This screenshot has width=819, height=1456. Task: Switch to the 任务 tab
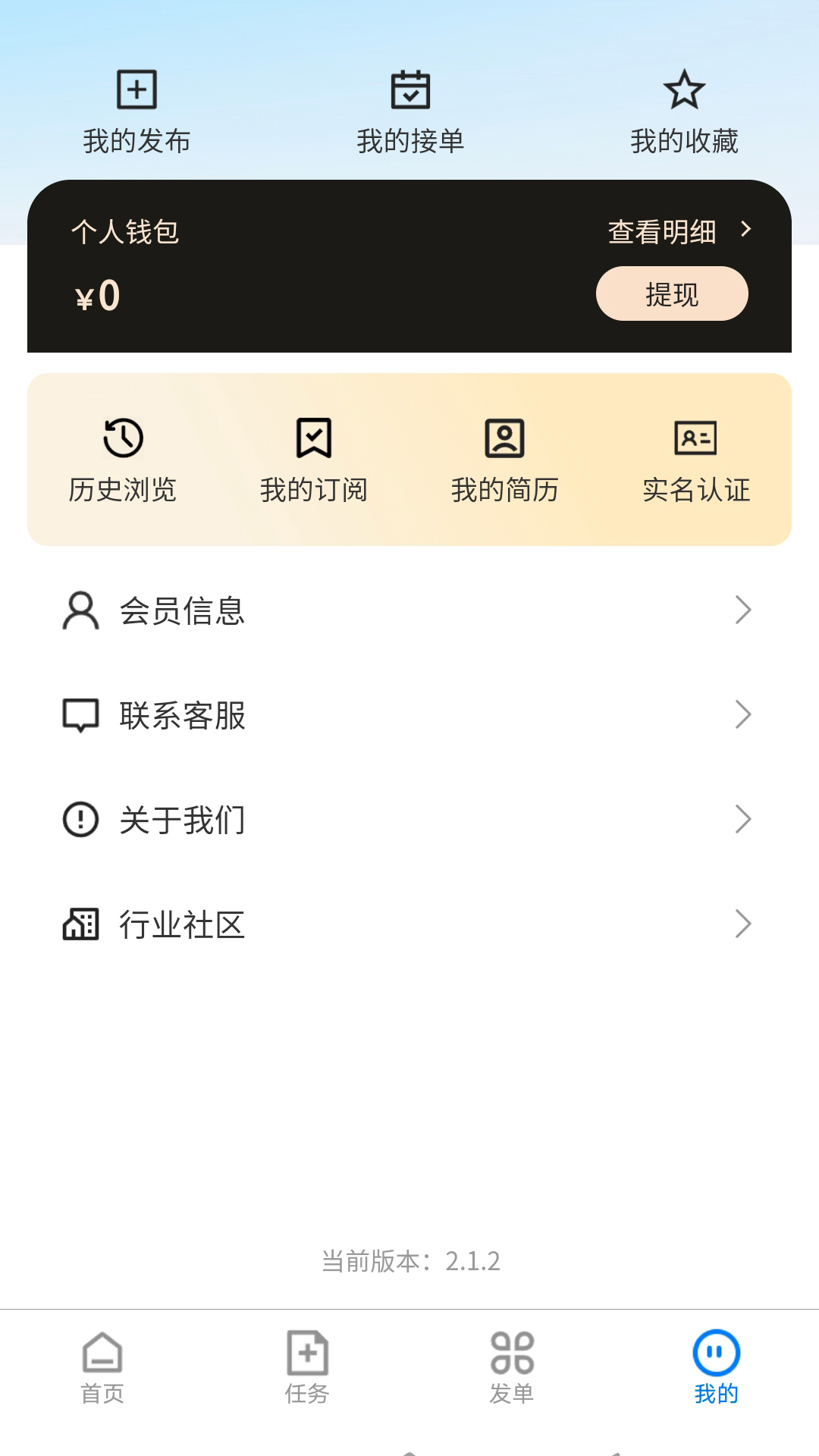click(307, 1373)
